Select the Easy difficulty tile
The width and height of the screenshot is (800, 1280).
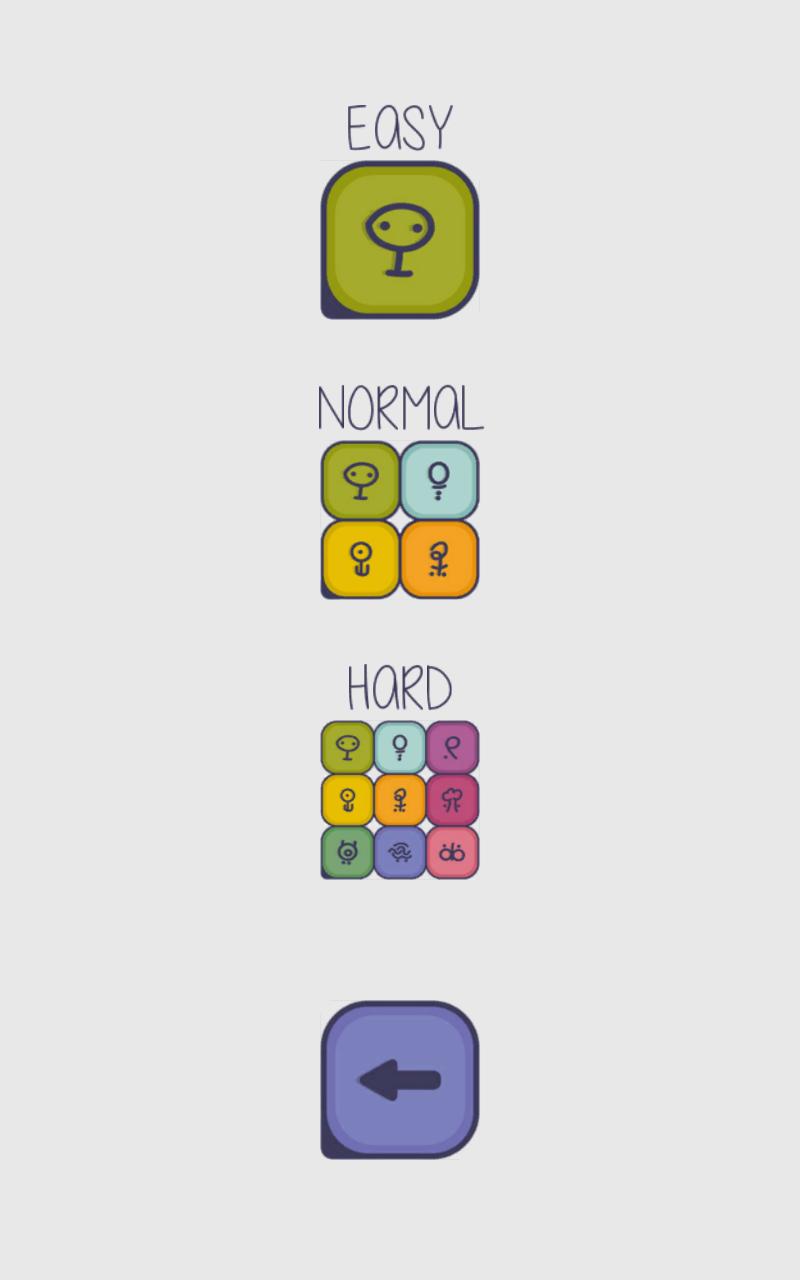coord(400,240)
